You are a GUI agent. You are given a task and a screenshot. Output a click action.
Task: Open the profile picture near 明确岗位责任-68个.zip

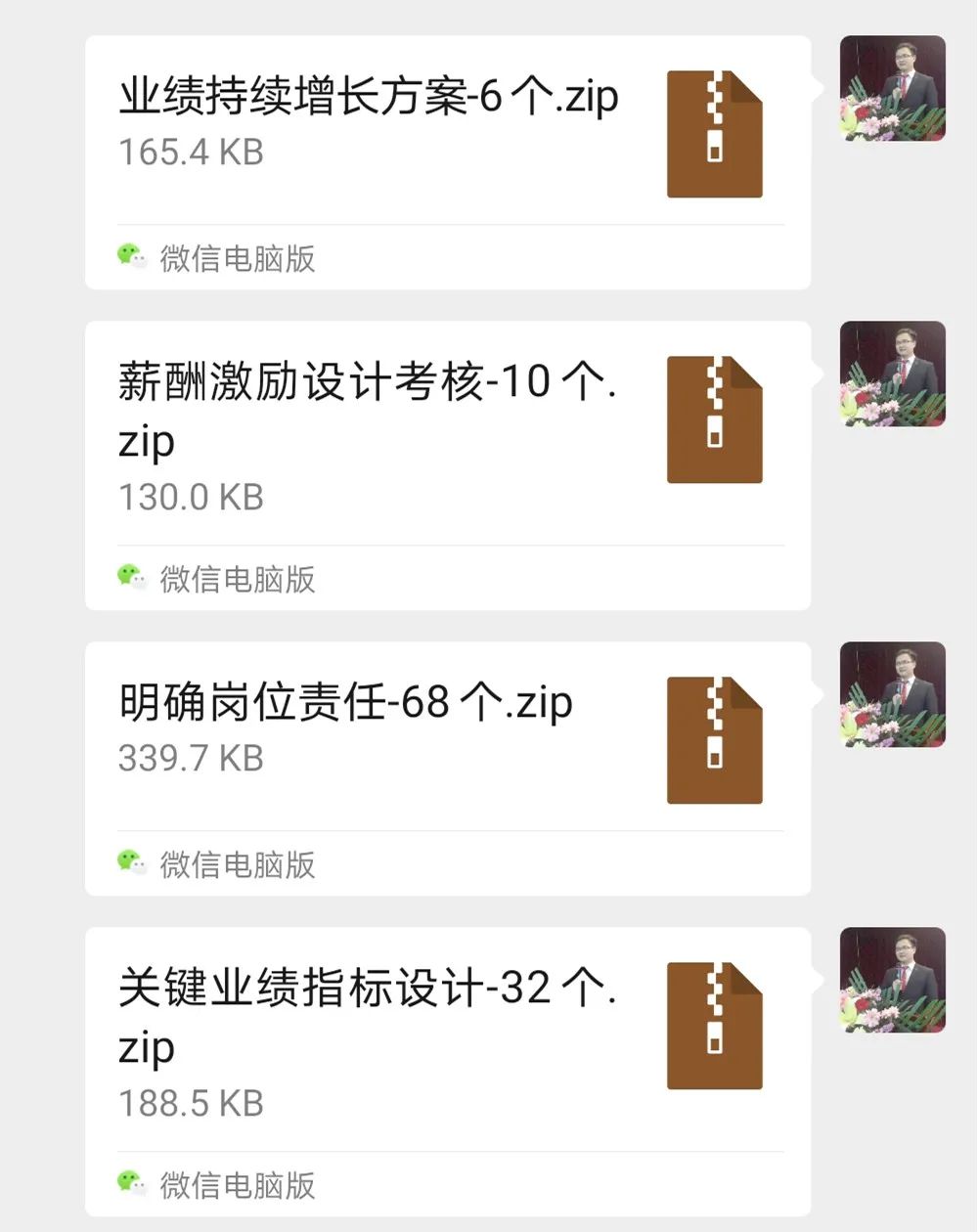point(892,692)
